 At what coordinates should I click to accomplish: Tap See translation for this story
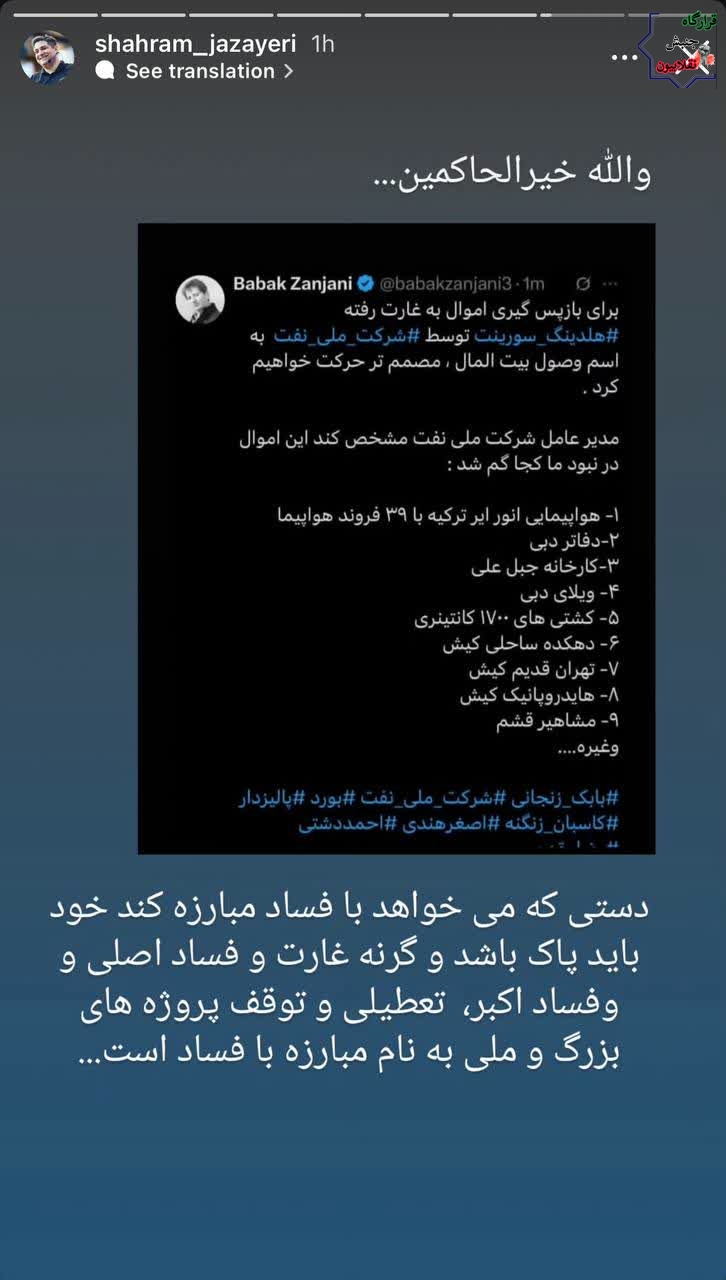pyautogui.click(x=199, y=71)
